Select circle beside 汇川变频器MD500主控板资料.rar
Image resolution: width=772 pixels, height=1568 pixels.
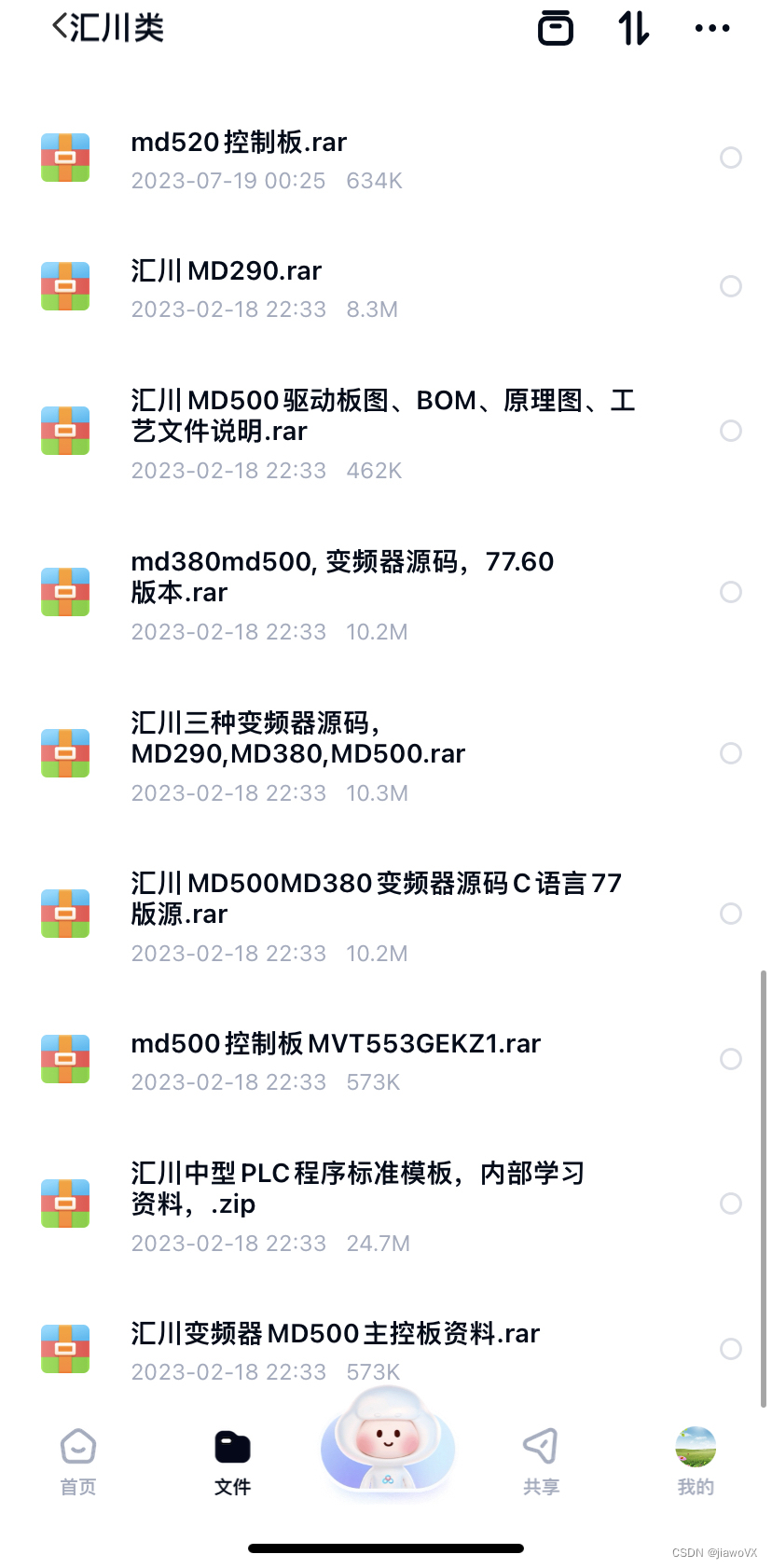(731, 1349)
